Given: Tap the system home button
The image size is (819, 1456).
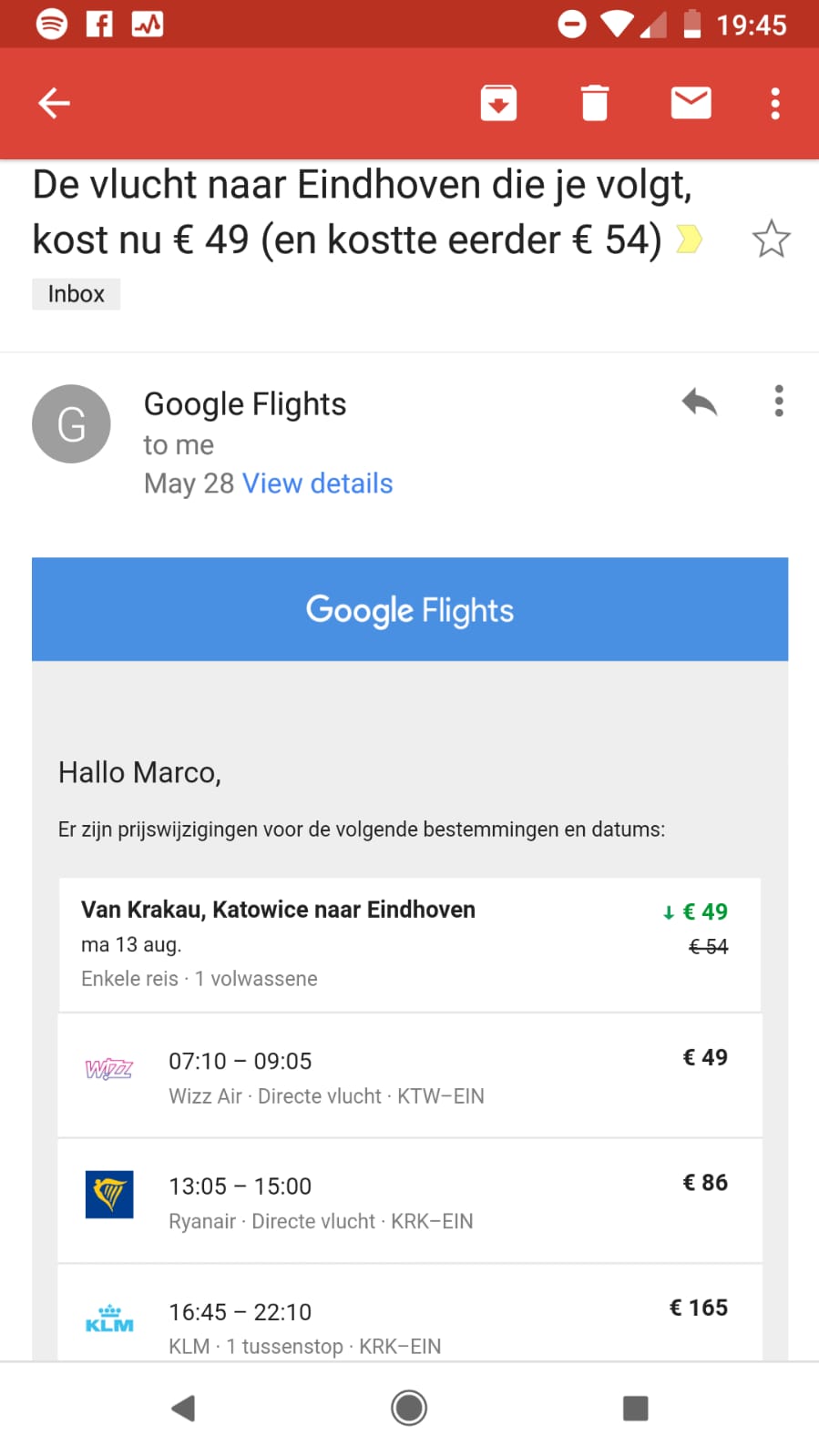Looking at the screenshot, I should (409, 1408).
